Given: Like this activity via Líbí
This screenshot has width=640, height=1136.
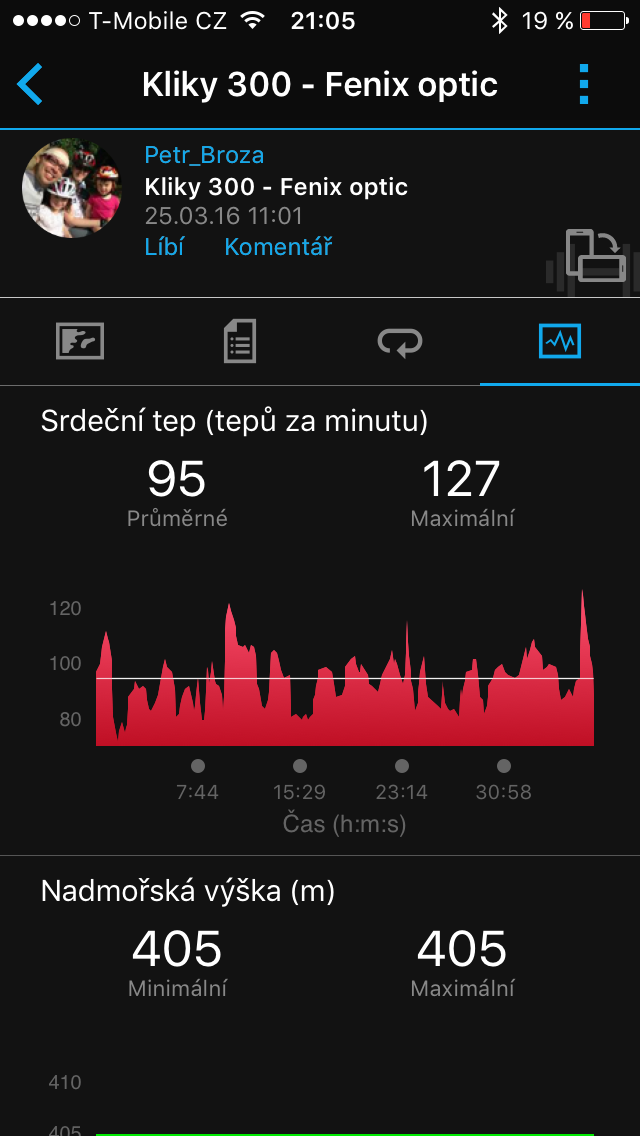Looking at the screenshot, I should coord(164,247).
